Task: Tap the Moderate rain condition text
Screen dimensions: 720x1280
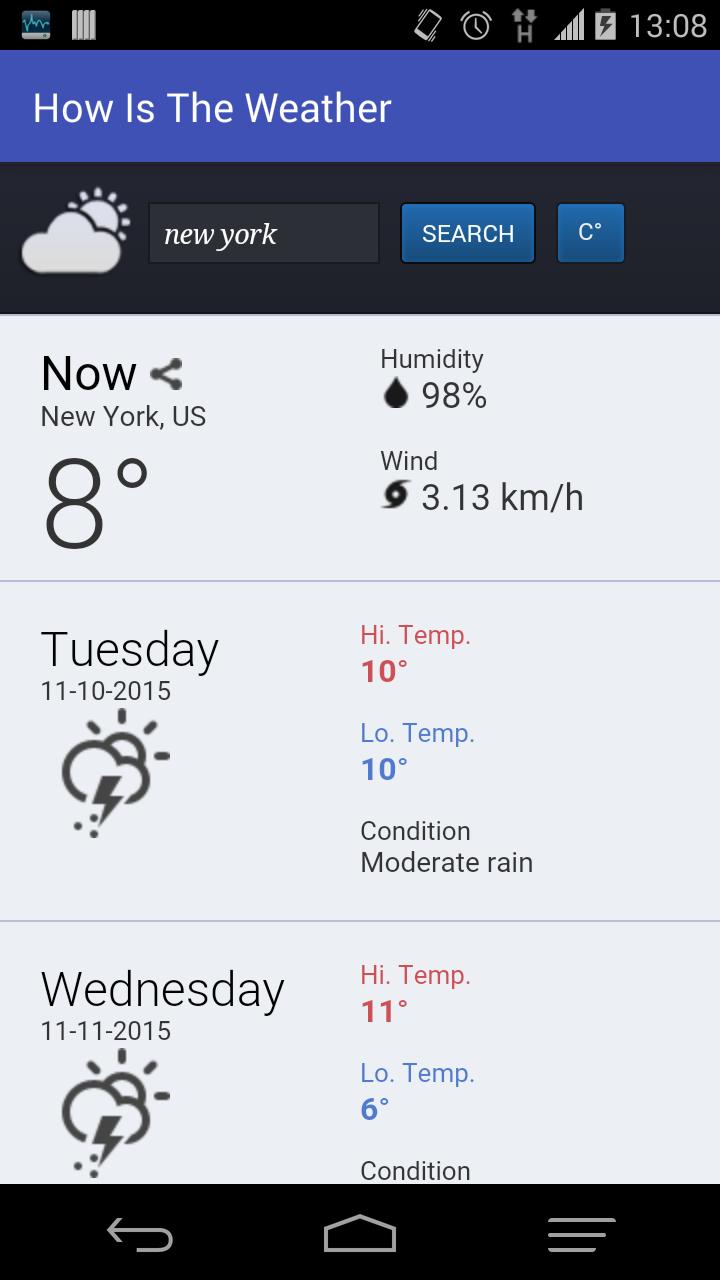Action: 446,862
